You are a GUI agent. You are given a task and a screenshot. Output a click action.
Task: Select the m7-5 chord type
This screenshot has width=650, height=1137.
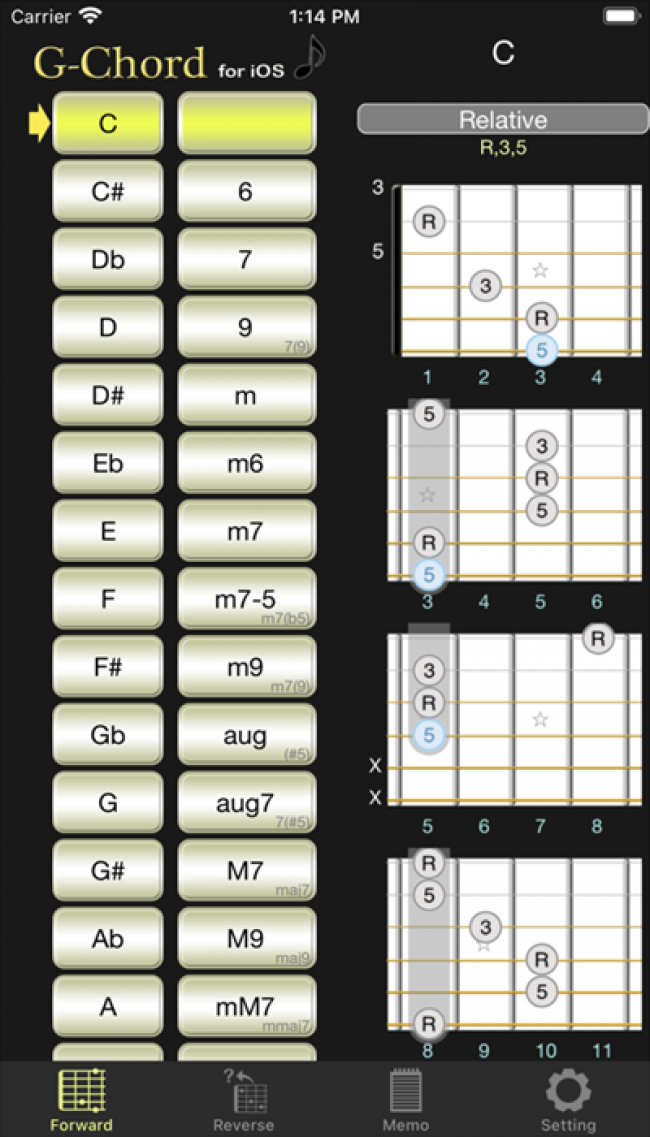[x=247, y=599]
